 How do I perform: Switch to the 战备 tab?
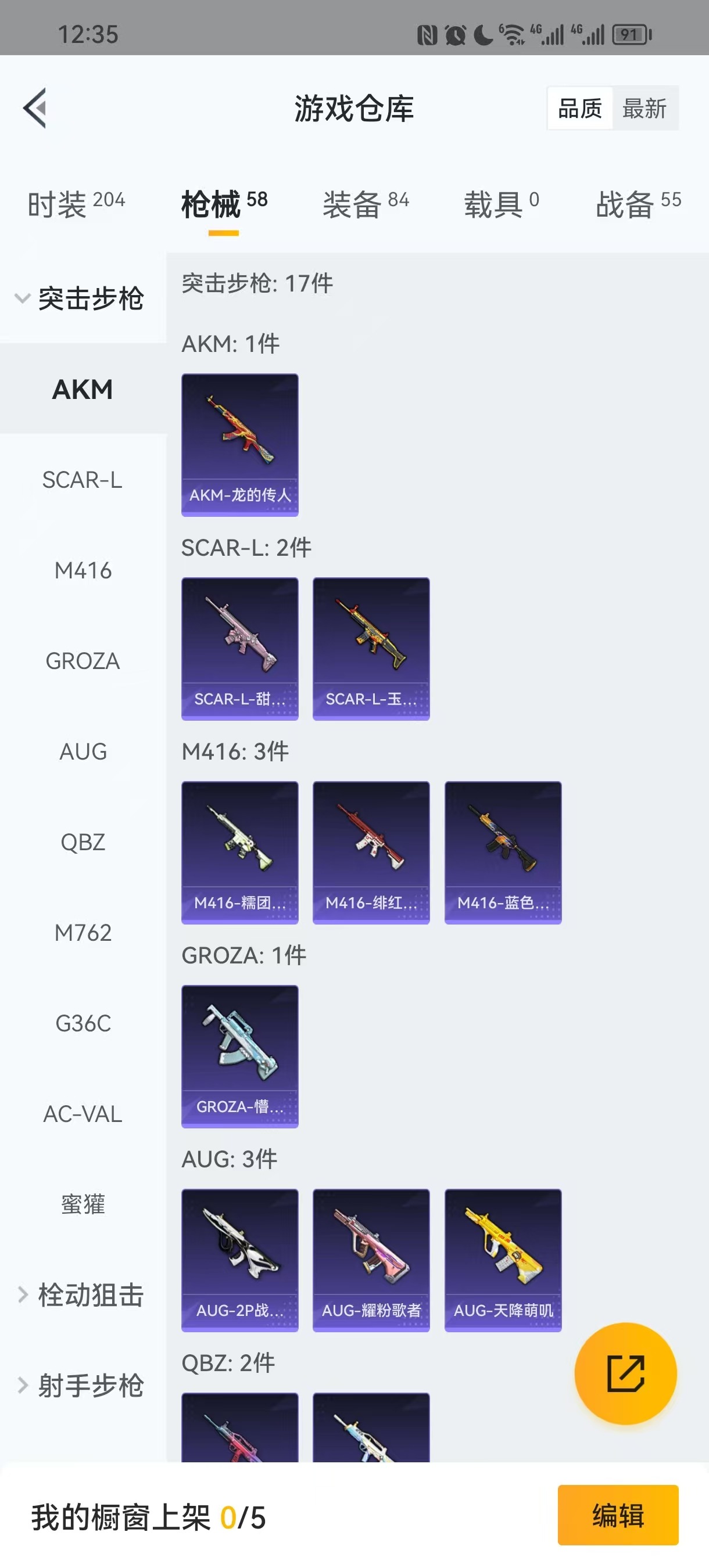point(638,204)
